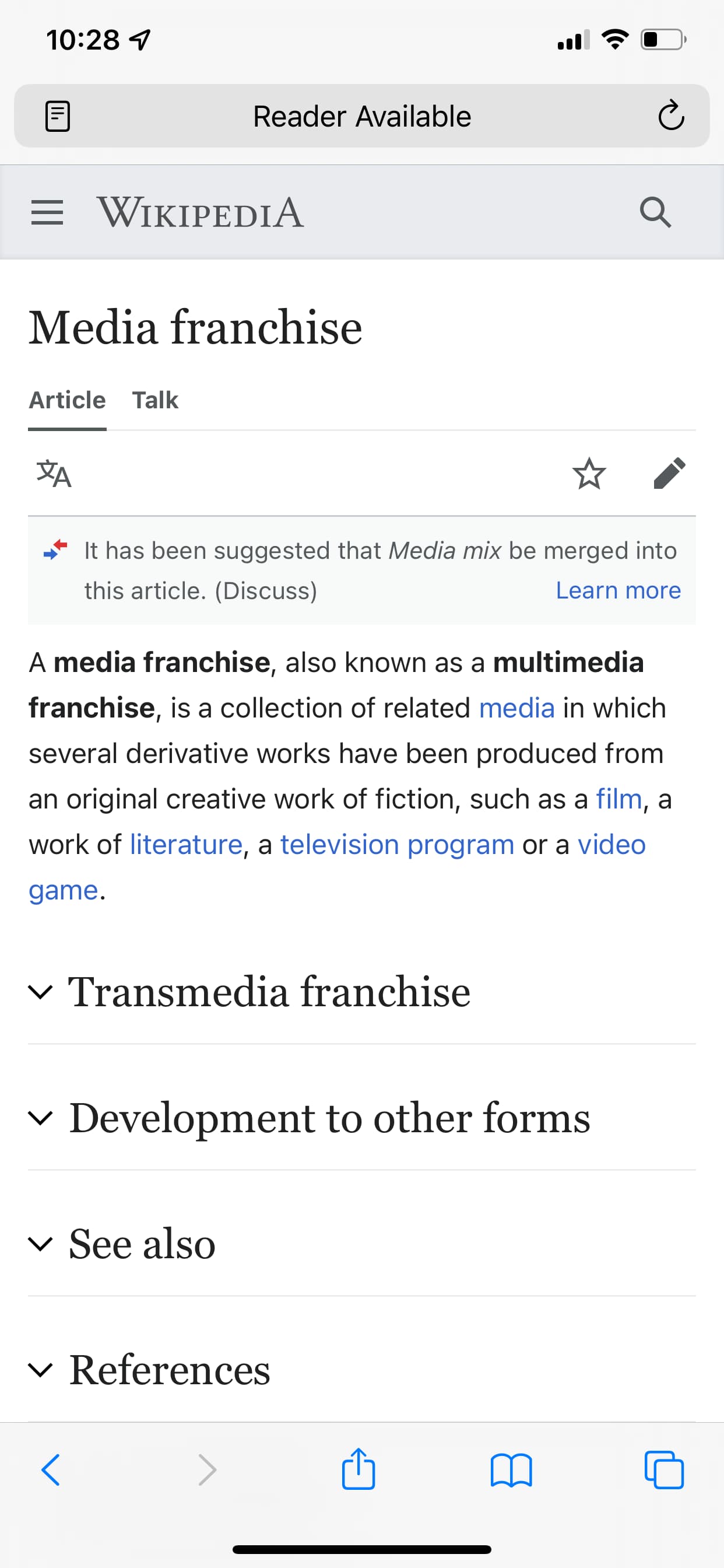Open Safari tabs overview
The image size is (724, 1568).
click(x=665, y=1469)
